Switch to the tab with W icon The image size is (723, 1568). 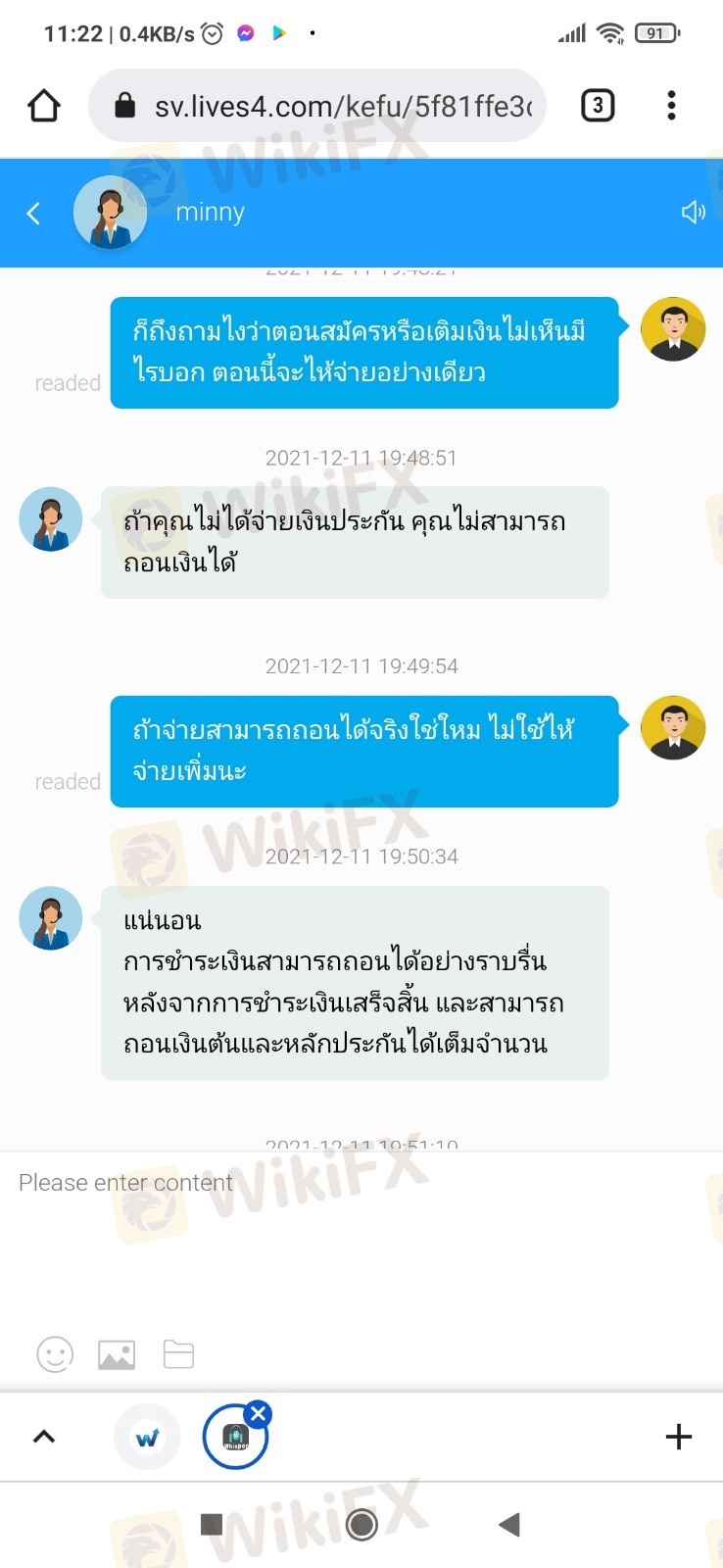[147, 1437]
